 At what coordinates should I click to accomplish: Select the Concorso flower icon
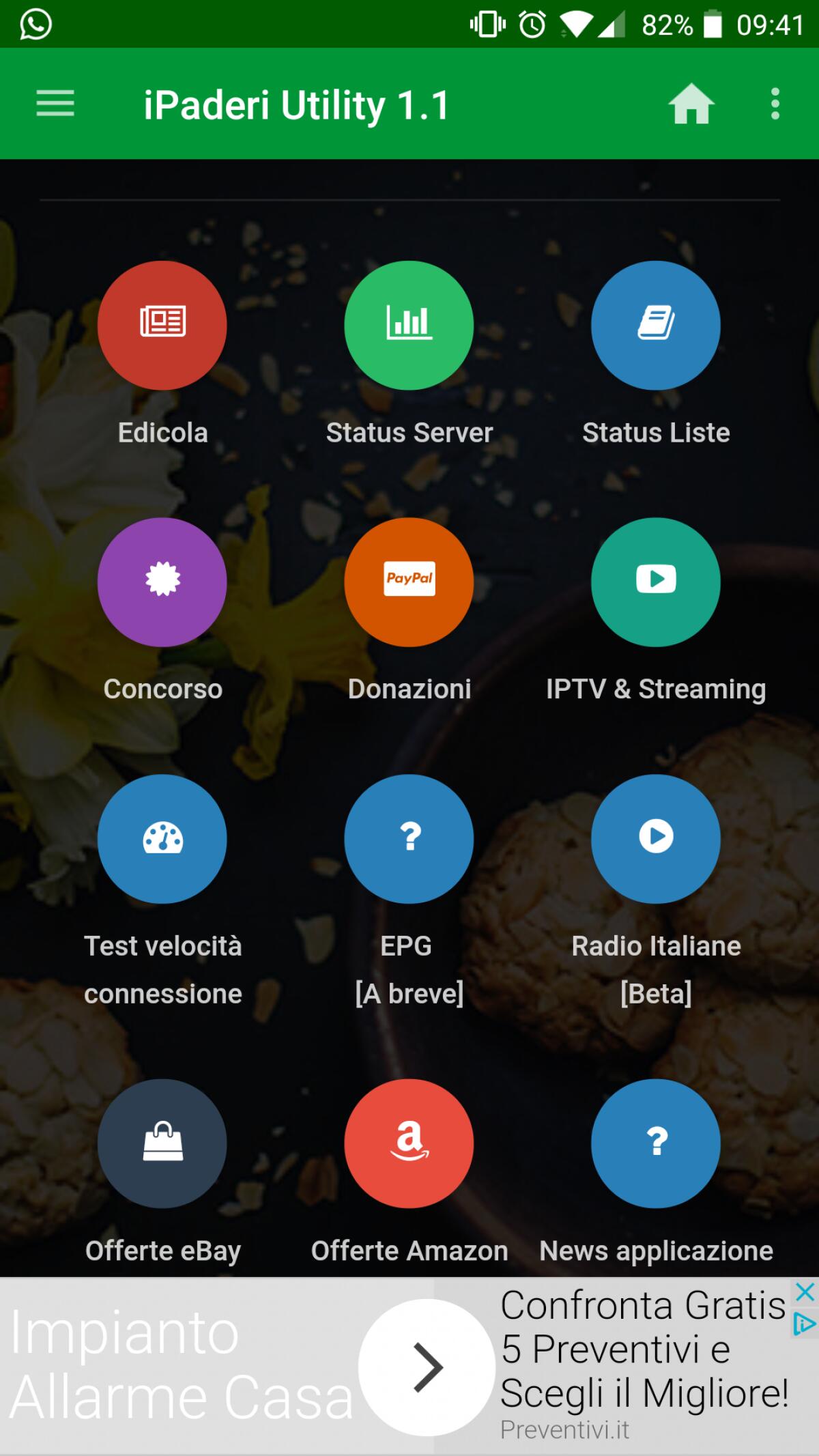pyautogui.click(x=162, y=582)
